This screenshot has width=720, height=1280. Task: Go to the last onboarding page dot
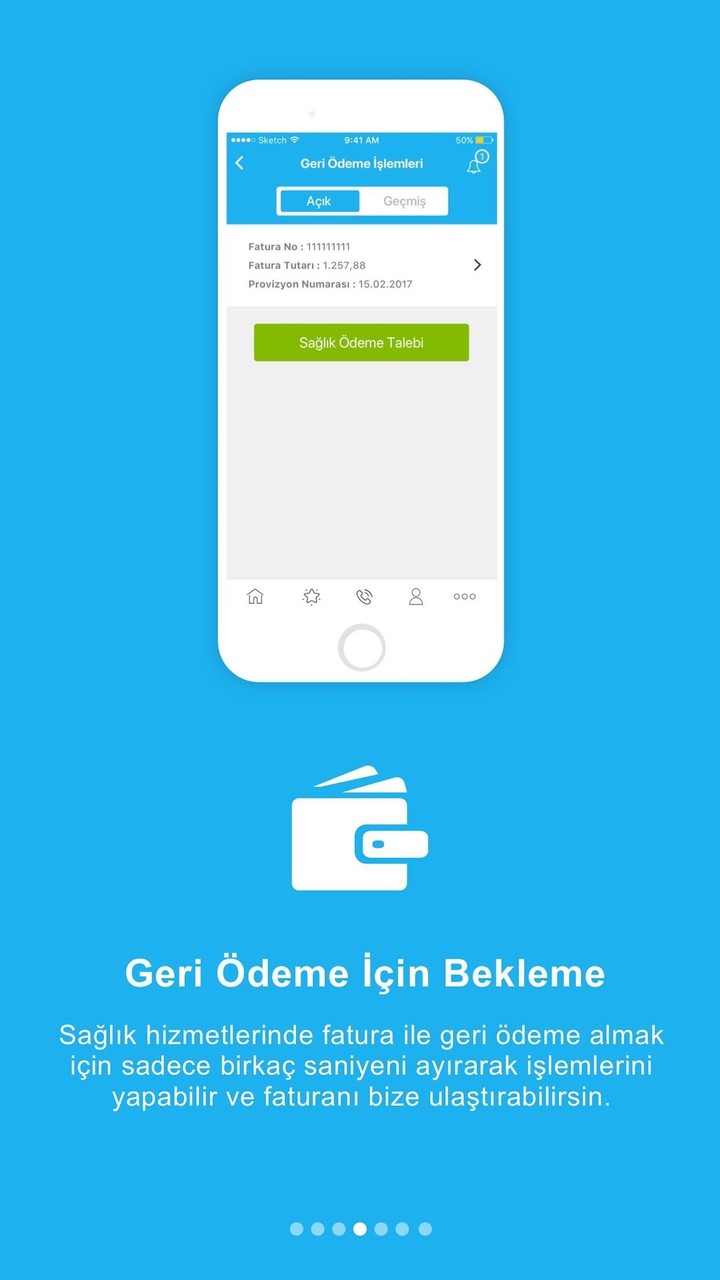click(x=425, y=1229)
